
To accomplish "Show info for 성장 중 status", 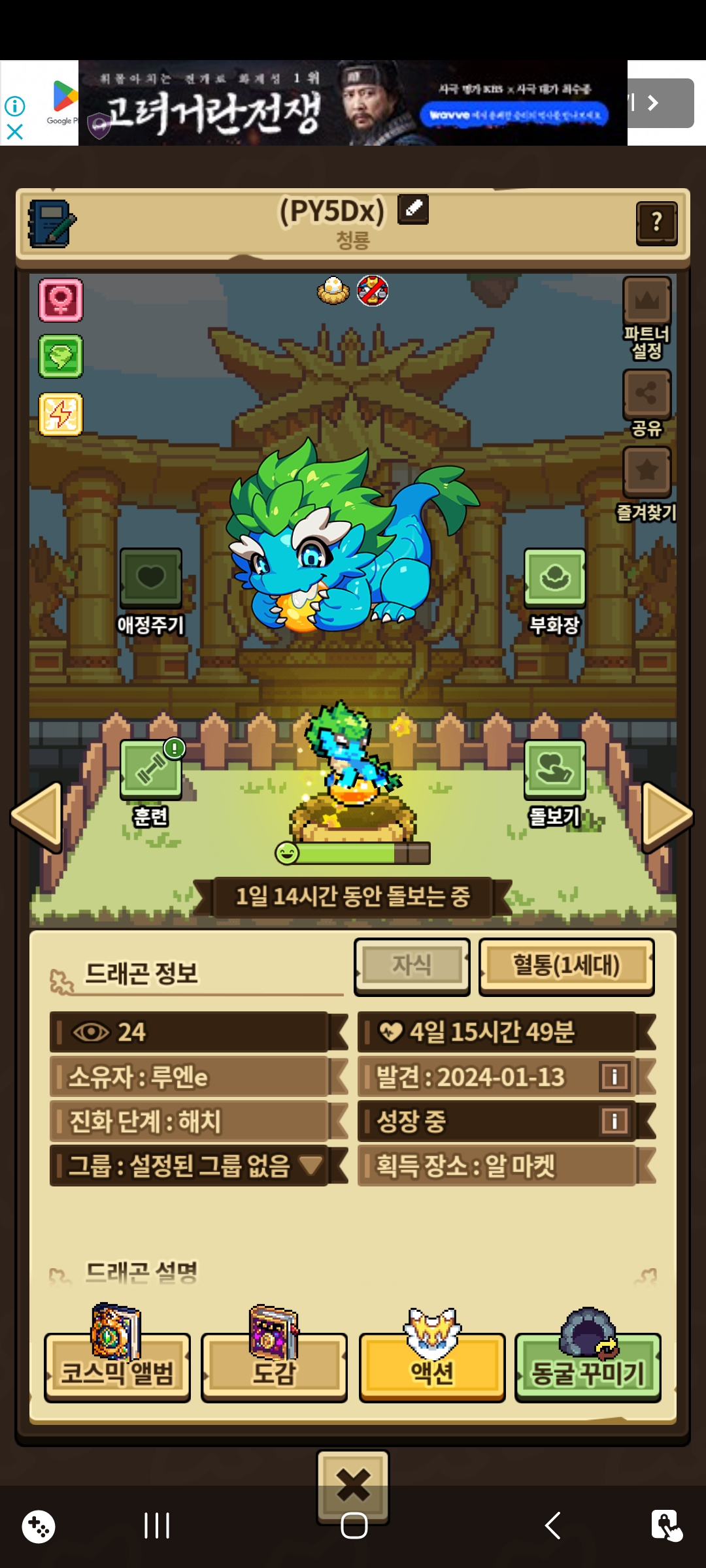I will tap(614, 1121).
